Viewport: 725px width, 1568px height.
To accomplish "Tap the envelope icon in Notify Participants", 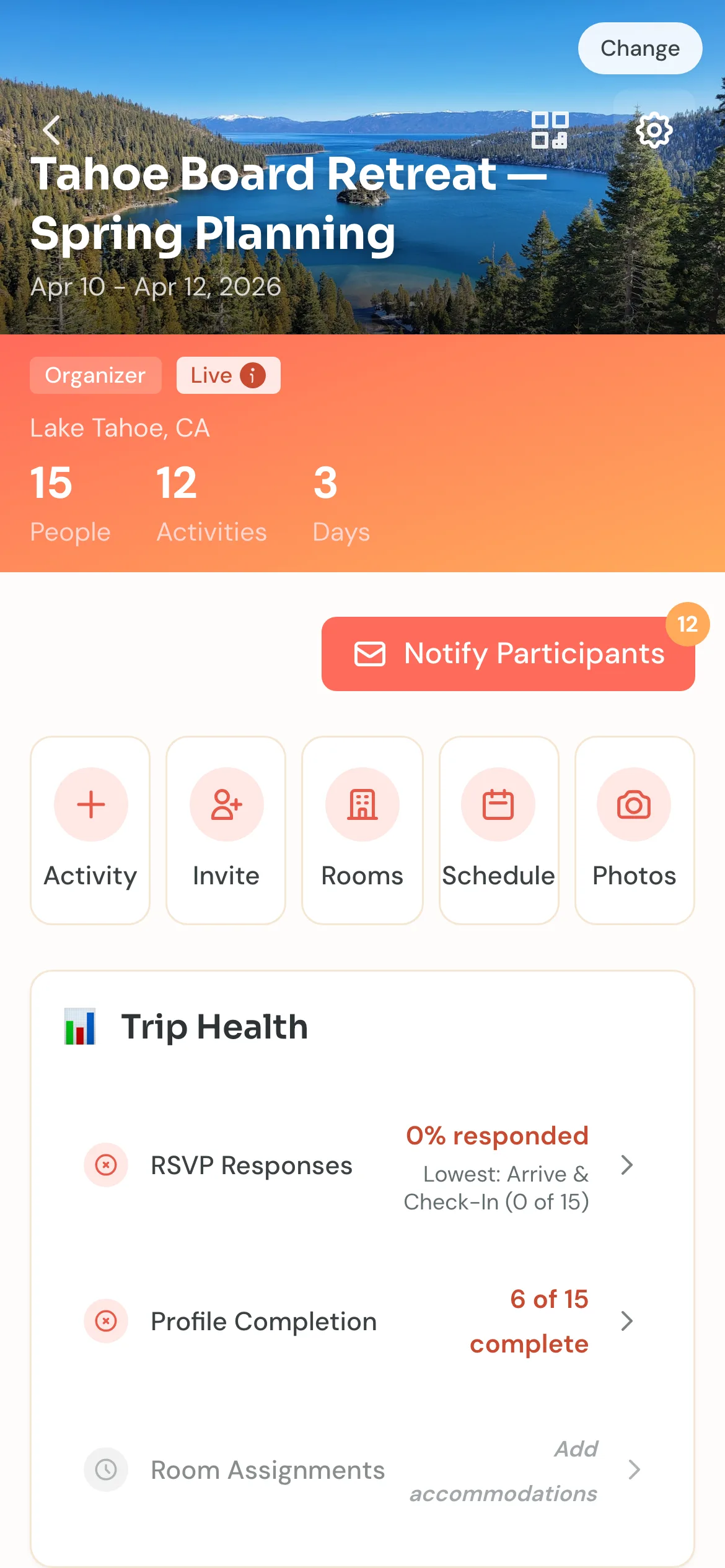I will click(x=369, y=653).
